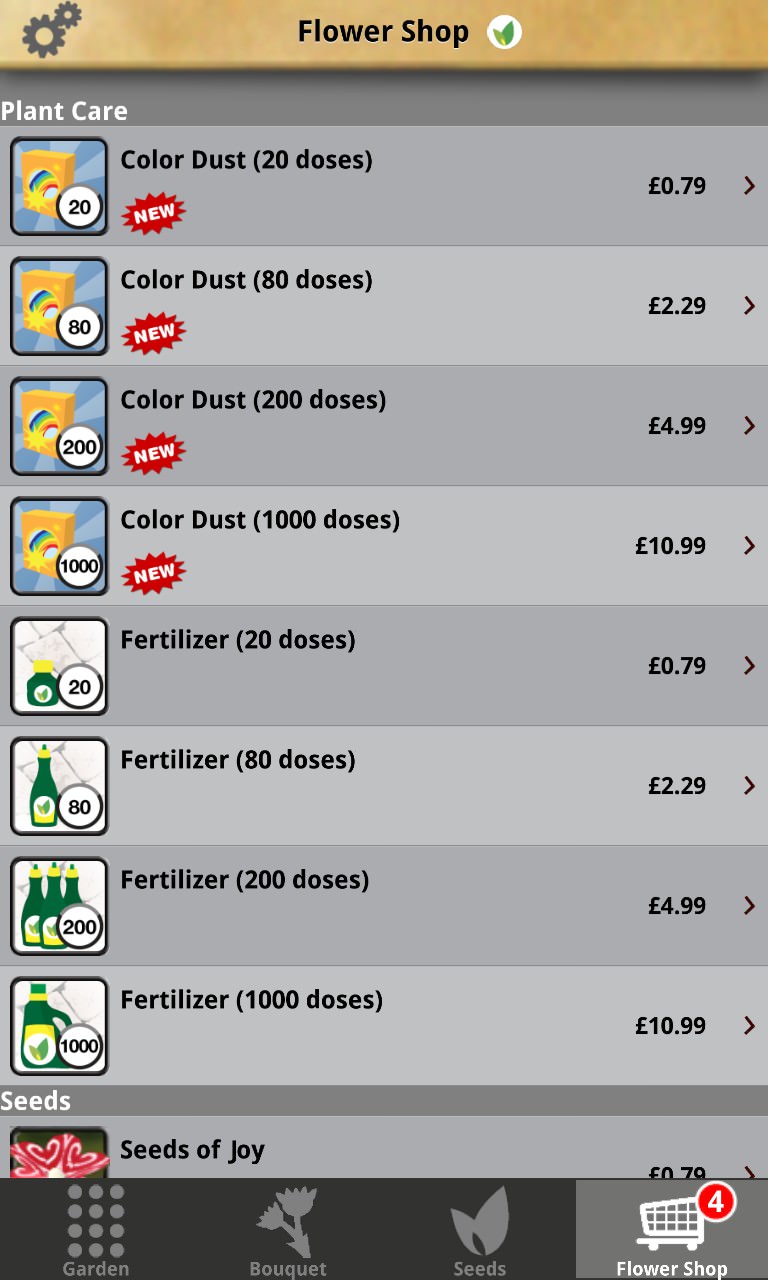Image resolution: width=768 pixels, height=1280 pixels.
Task: Open Color Dust (20 doses) item
Action: point(384,186)
